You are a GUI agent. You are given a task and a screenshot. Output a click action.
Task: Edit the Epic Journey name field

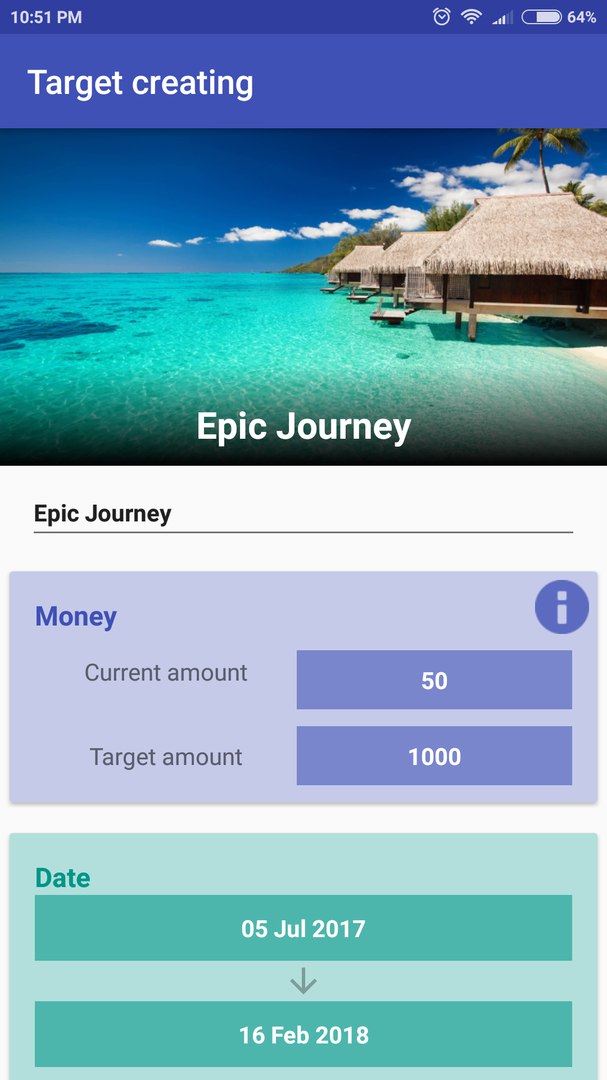click(x=303, y=514)
